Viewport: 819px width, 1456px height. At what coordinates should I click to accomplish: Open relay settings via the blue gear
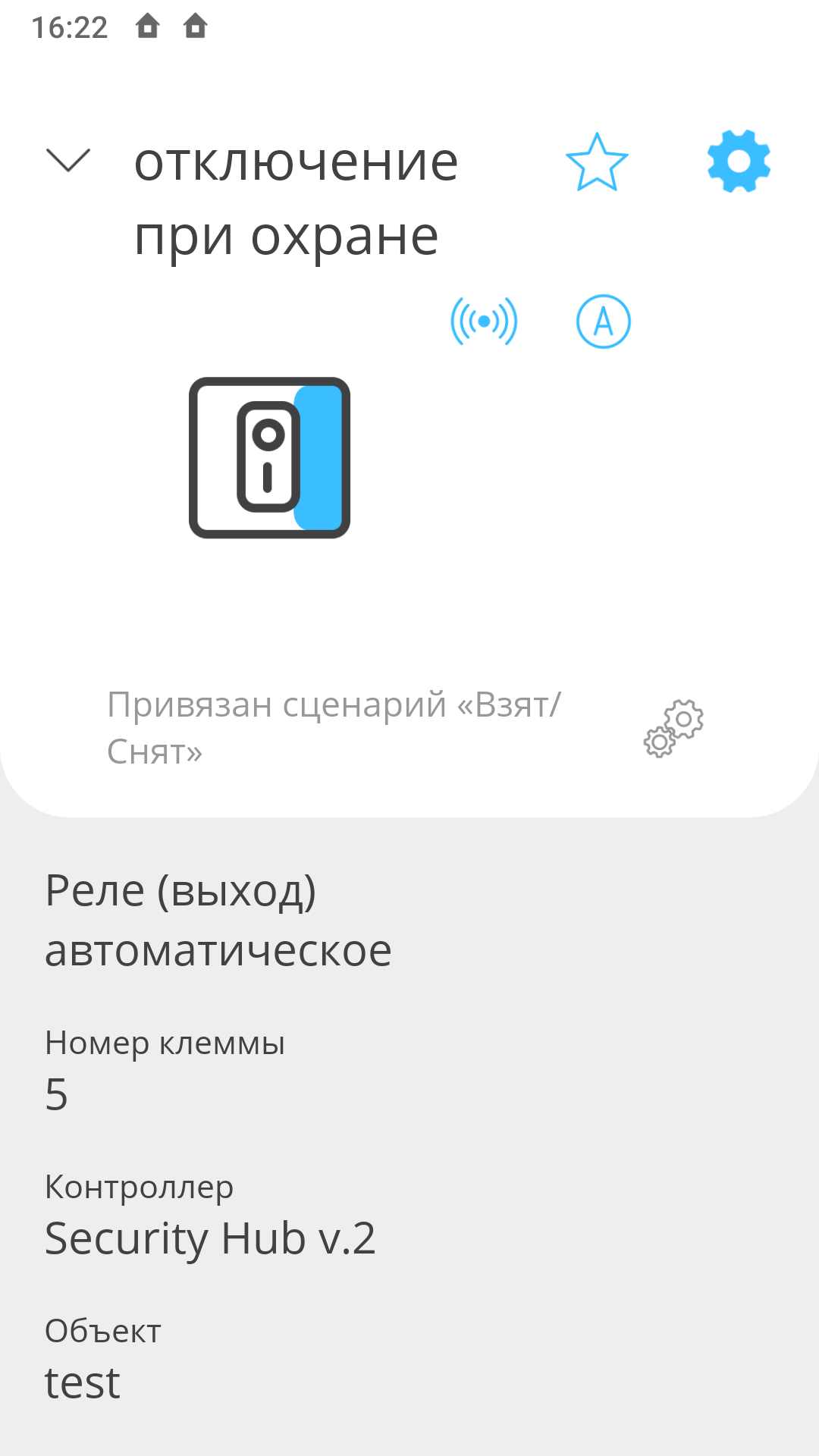739,161
